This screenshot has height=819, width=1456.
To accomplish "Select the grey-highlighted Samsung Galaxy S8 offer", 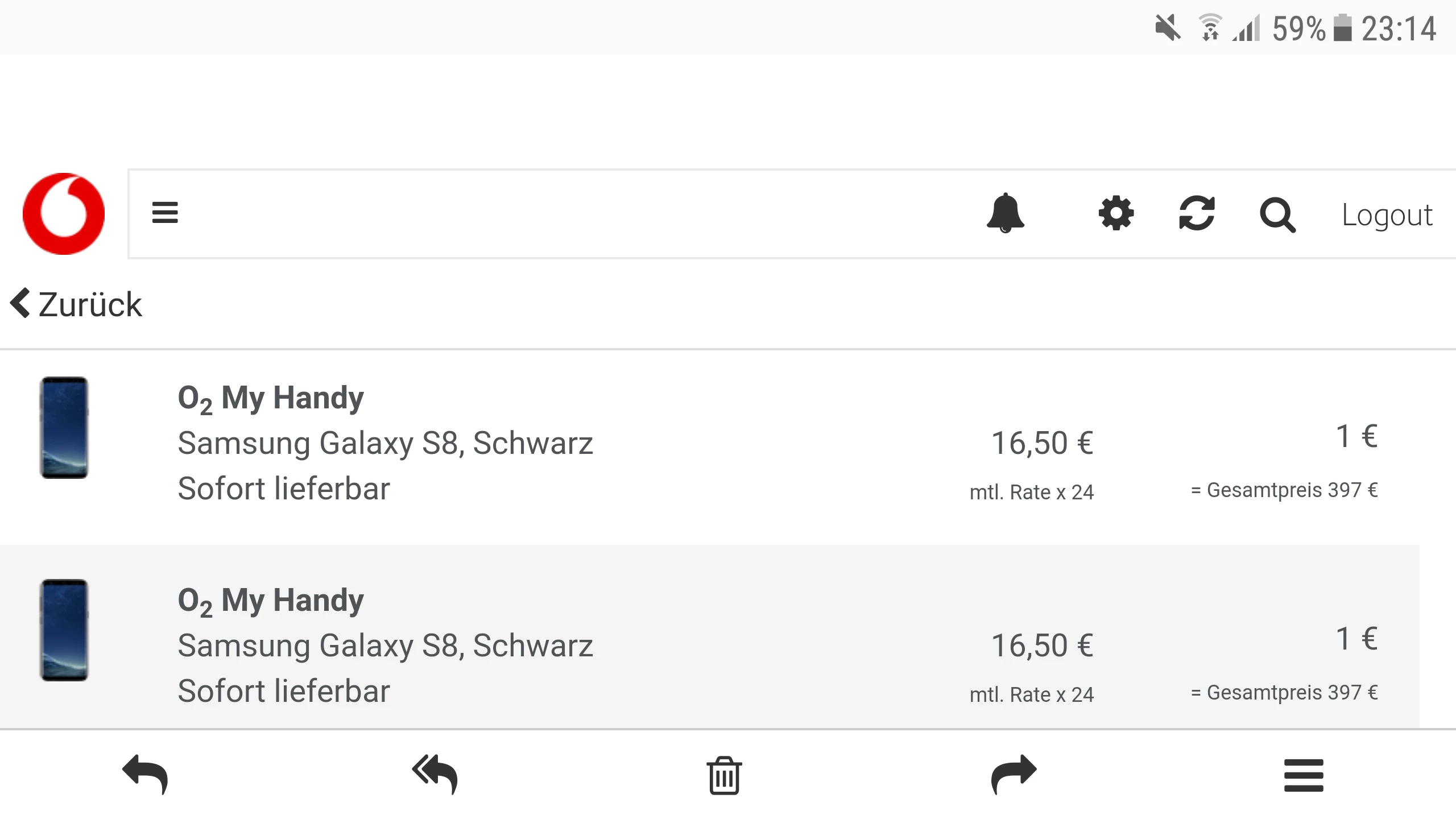I will (384, 645).
